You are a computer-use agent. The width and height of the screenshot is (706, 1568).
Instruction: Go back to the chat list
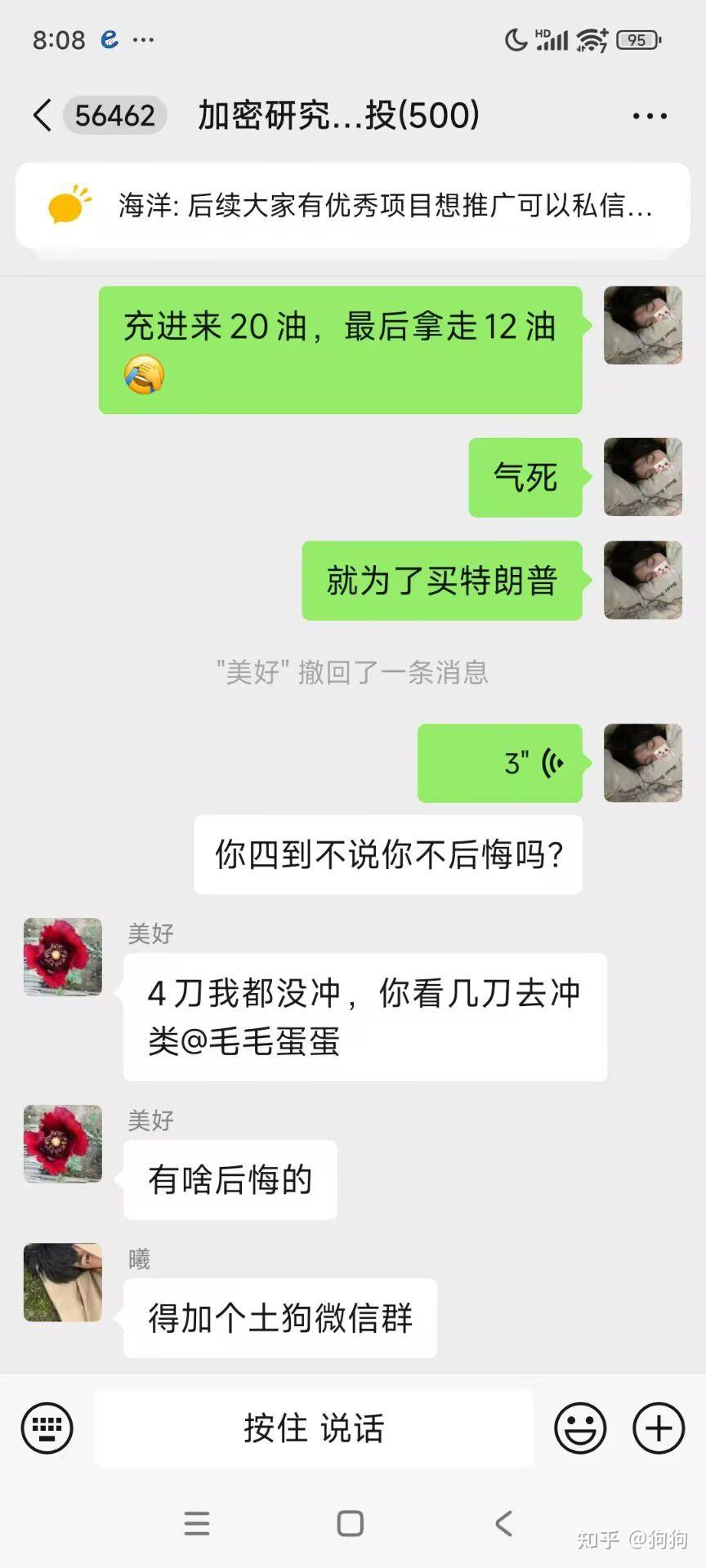coord(42,115)
